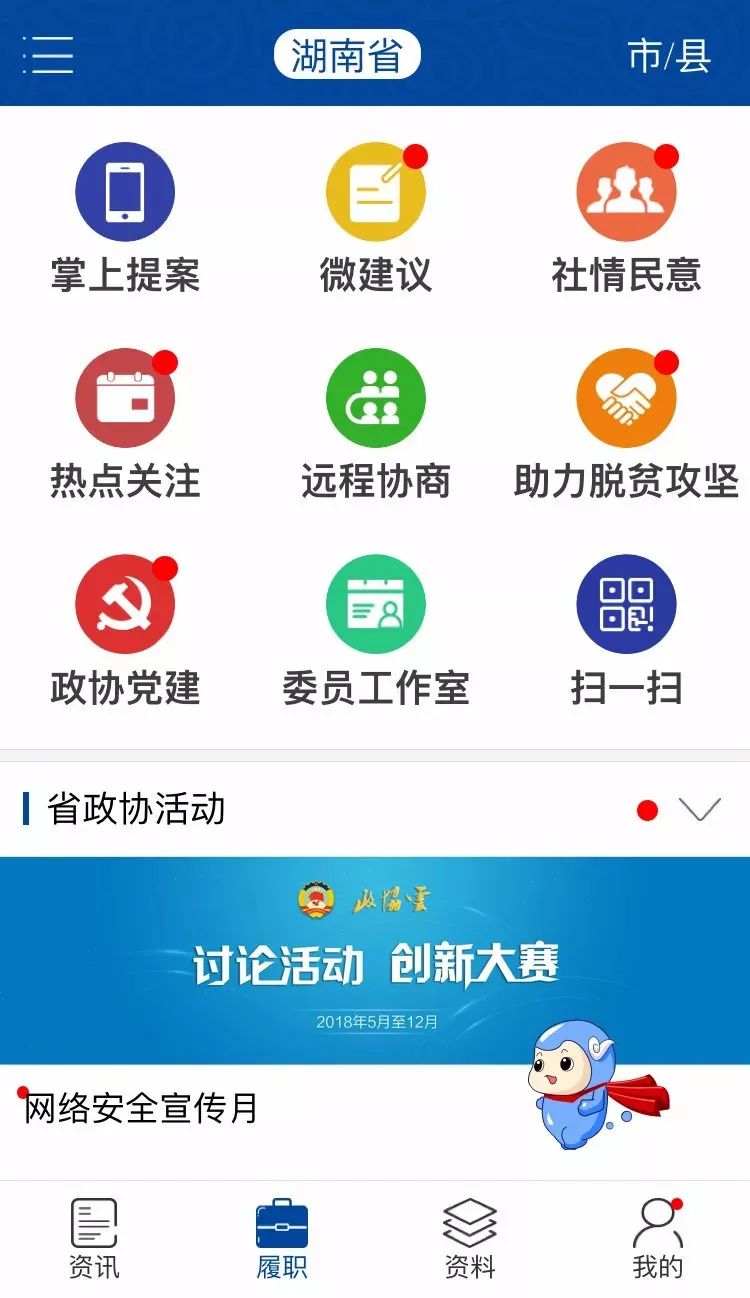The height and width of the screenshot is (1298, 750).
Task: Open 助力脱贫攻坚
Action: 627,425
